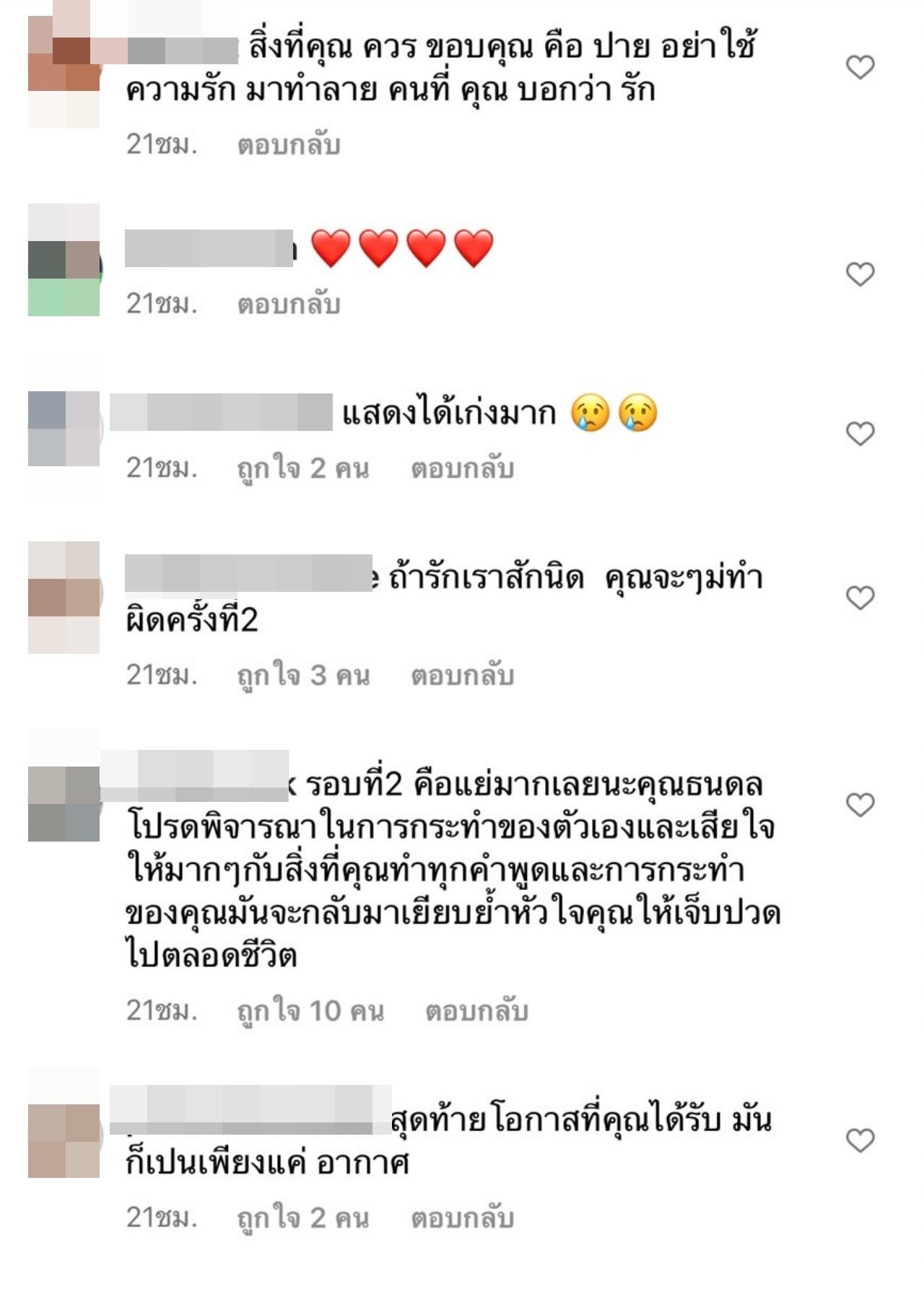Like the comment starting 'ถ้ารักเราสักนิด'

[x=860, y=598]
